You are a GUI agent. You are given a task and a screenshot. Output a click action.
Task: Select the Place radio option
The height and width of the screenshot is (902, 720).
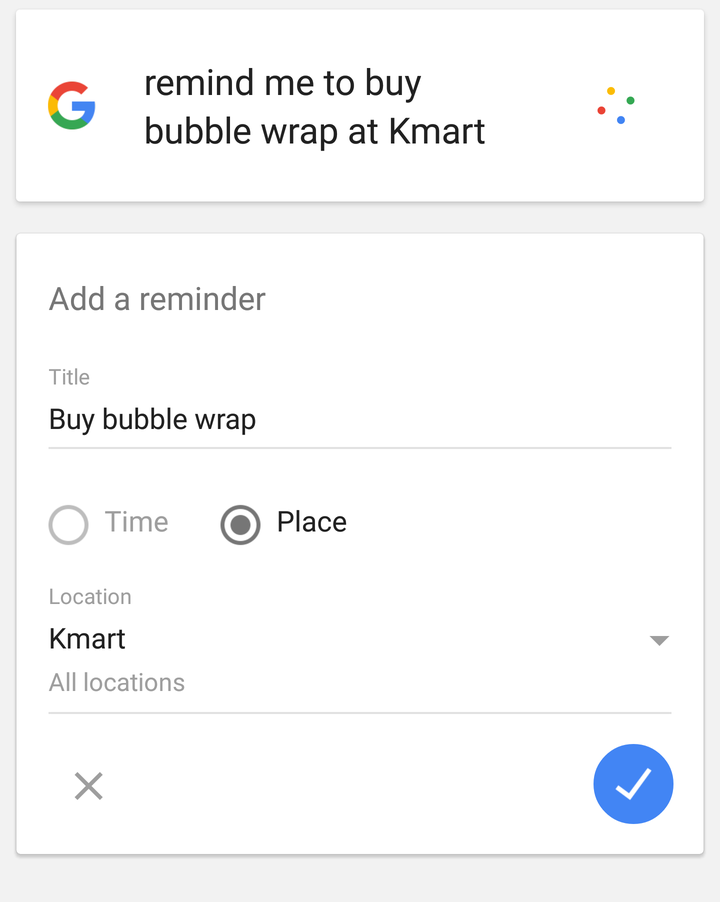[x=241, y=524]
